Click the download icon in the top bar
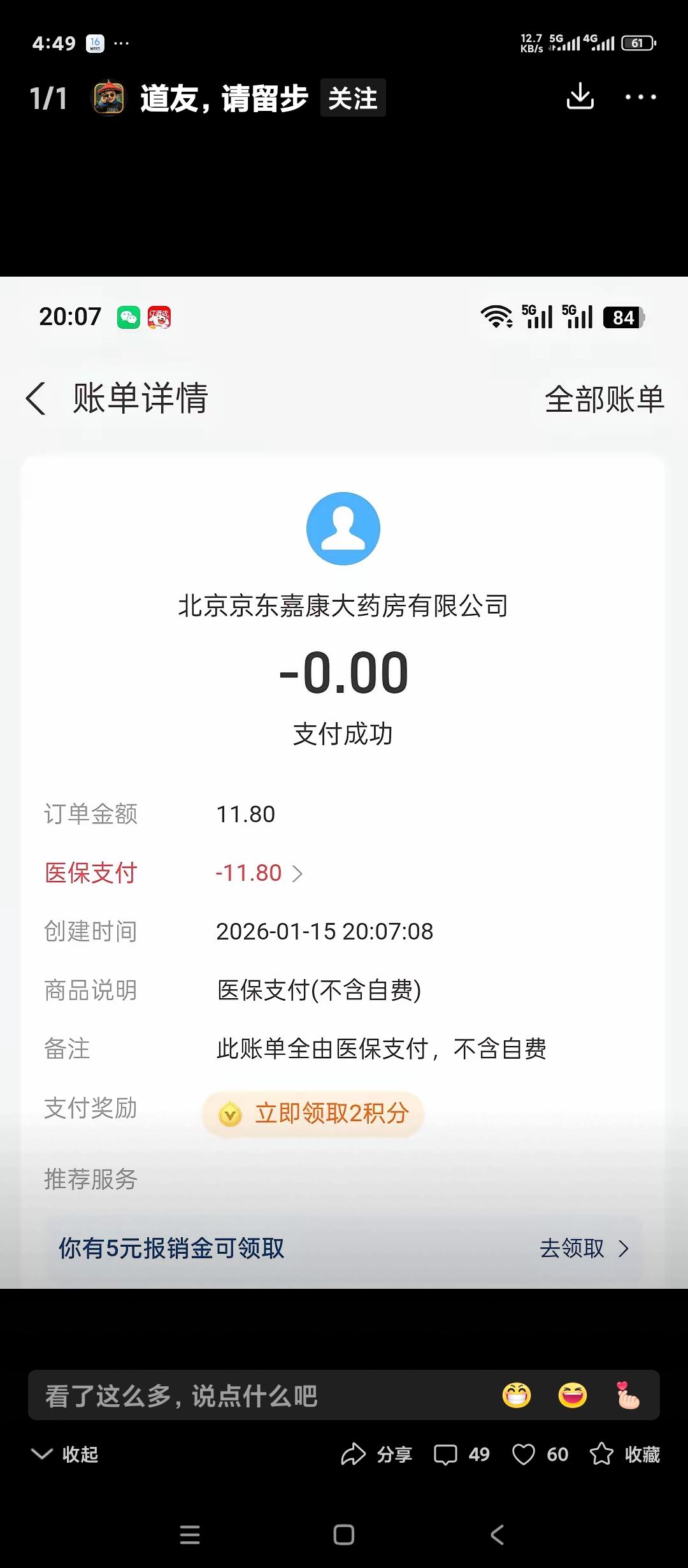The image size is (688, 1568). [x=578, y=96]
